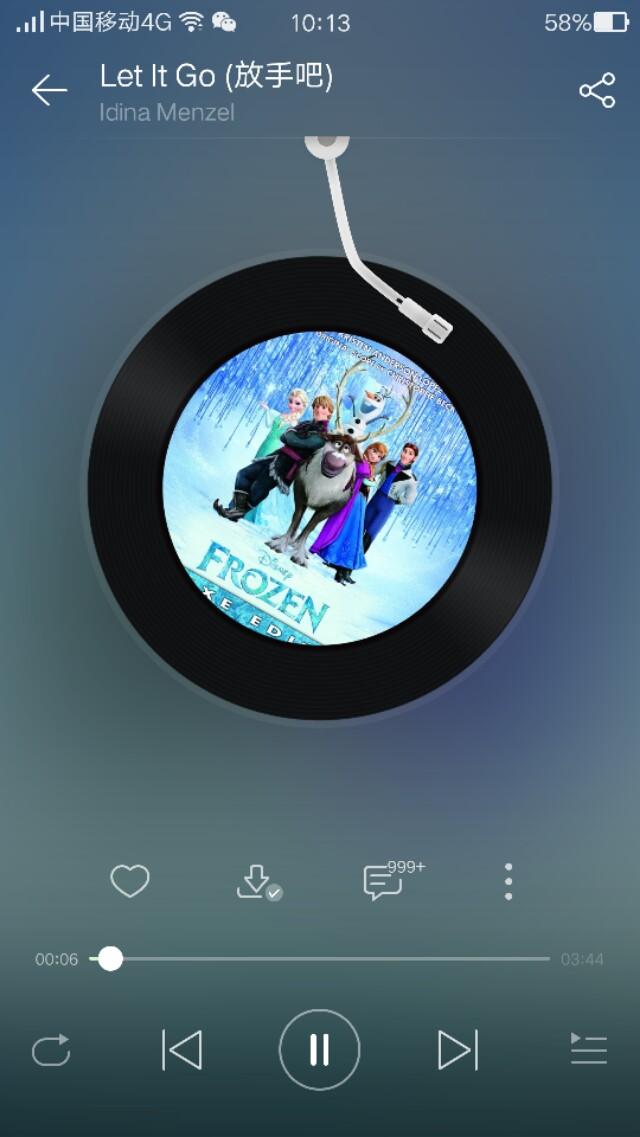Image resolution: width=640 pixels, height=1137 pixels.
Task: Open the three-dot more options menu
Action: pyautogui.click(x=509, y=882)
